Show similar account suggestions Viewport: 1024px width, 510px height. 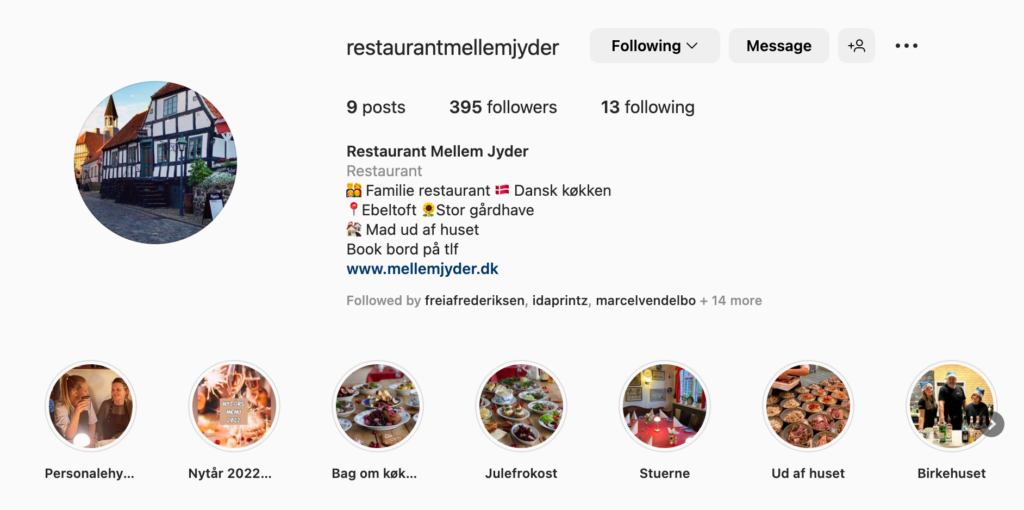click(x=856, y=46)
